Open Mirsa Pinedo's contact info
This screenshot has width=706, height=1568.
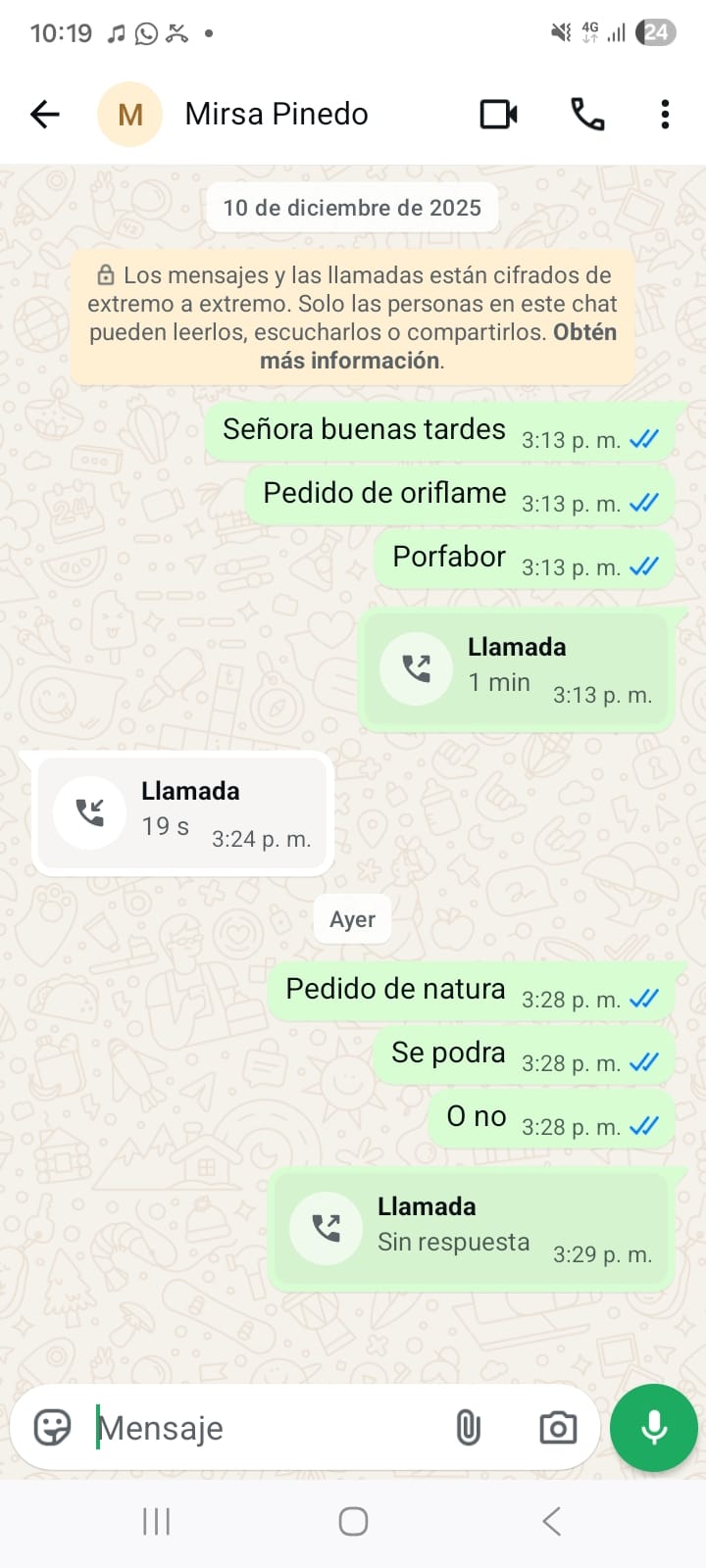pos(276,115)
